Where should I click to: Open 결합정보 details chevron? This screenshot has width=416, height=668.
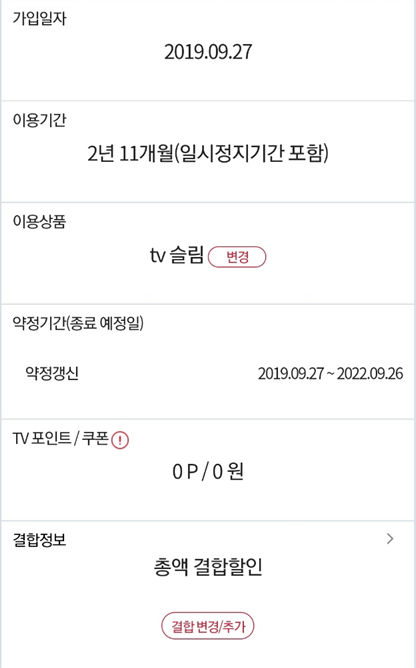pyautogui.click(x=390, y=539)
